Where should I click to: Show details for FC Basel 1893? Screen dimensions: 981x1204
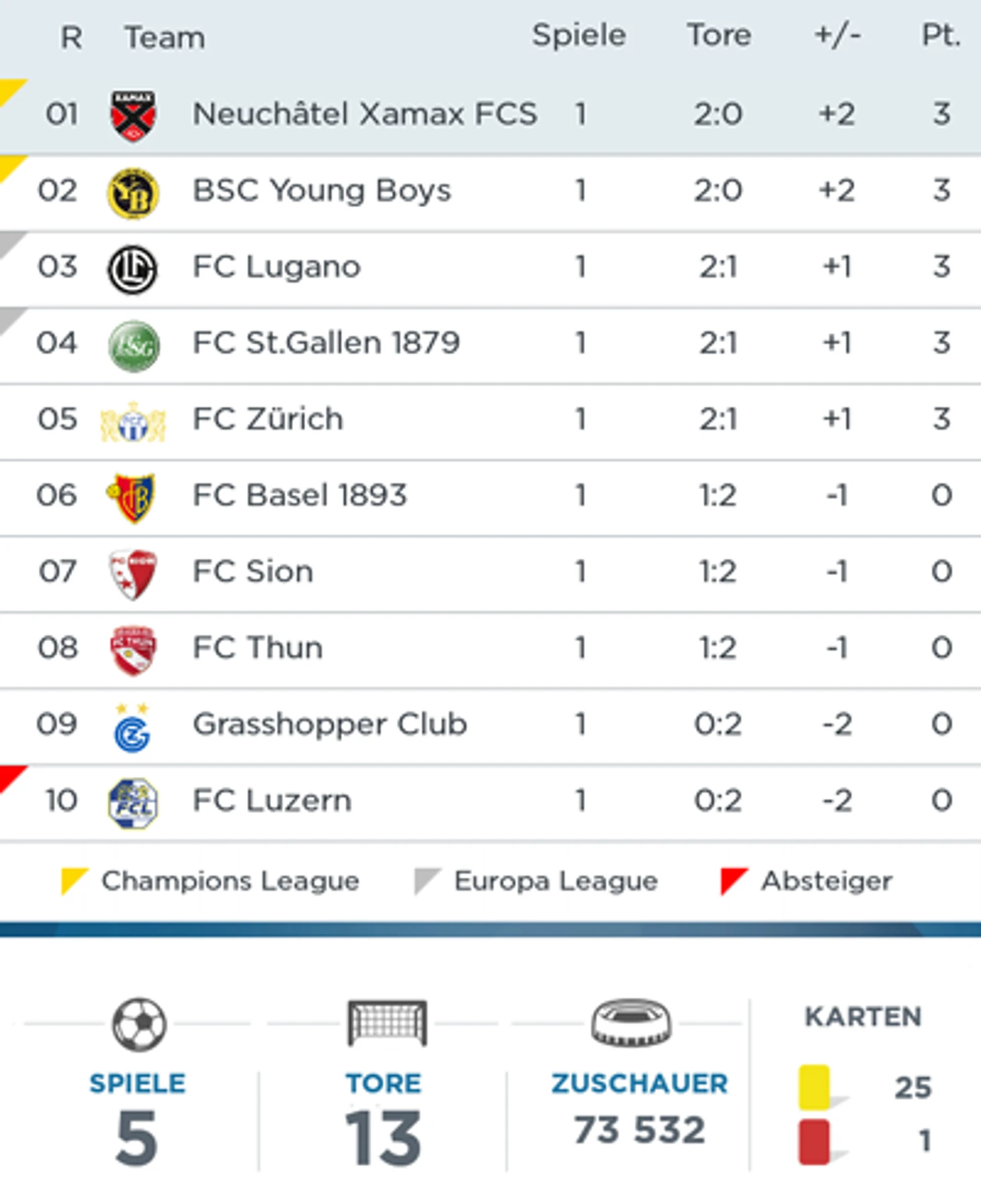click(300, 496)
